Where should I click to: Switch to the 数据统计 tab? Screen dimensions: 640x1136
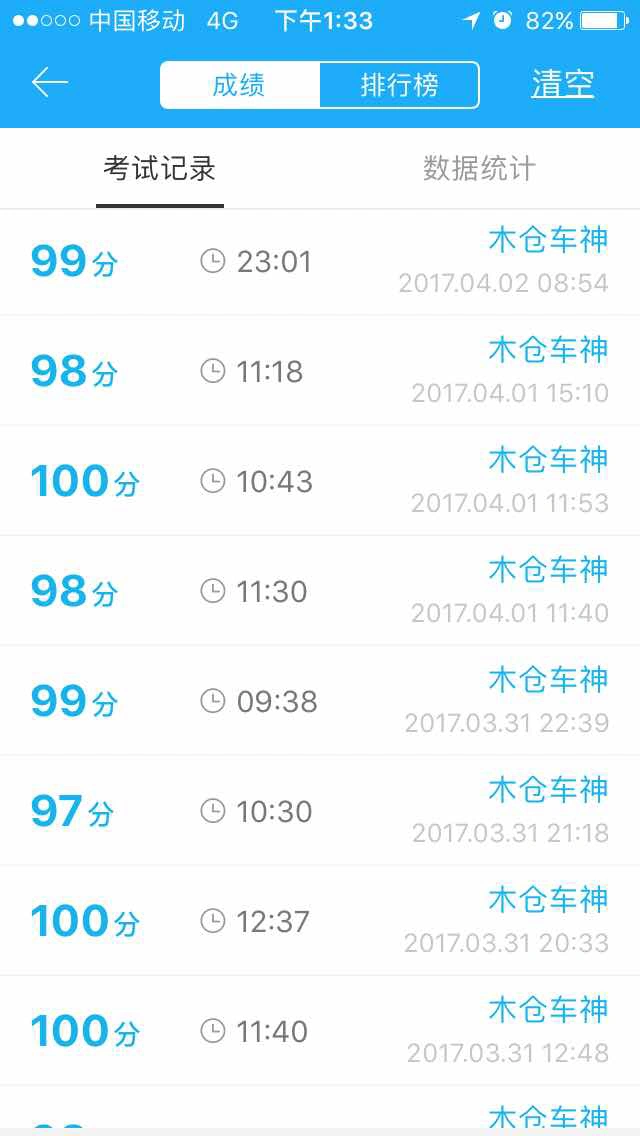pyautogui.click(x=479, y=170)
